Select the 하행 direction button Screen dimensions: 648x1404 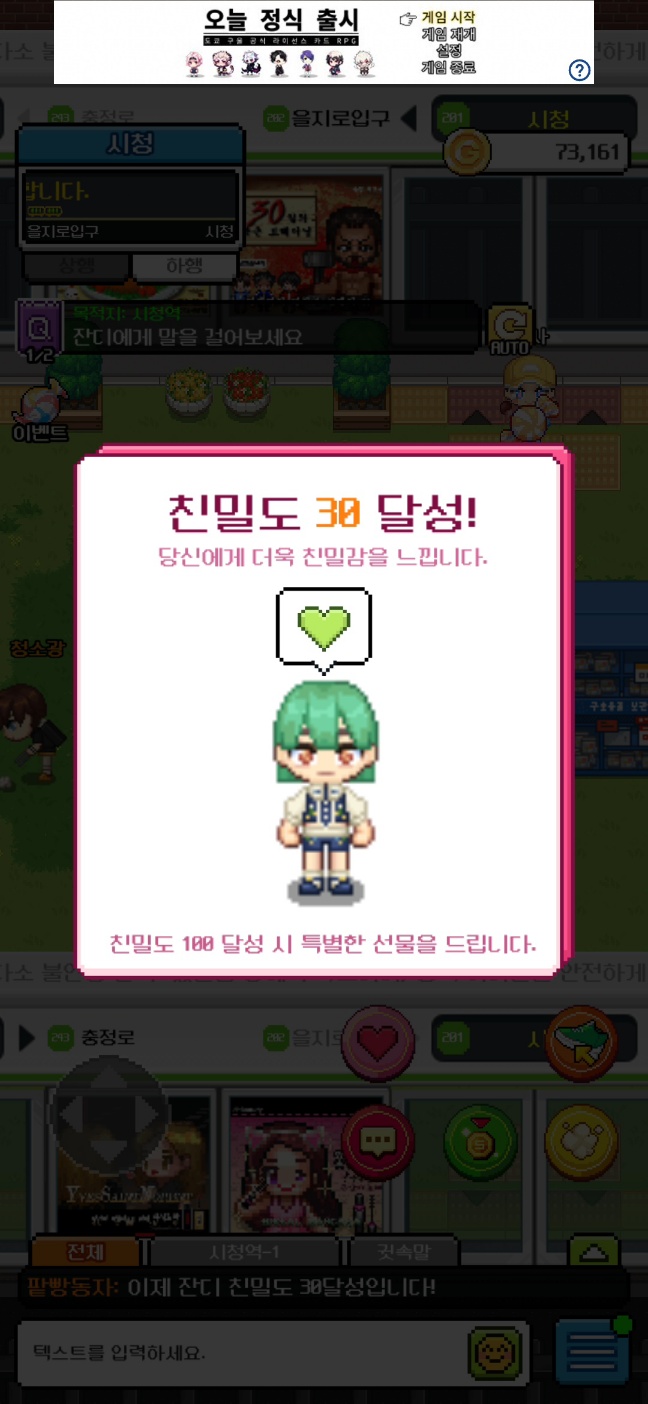(184, 267)
